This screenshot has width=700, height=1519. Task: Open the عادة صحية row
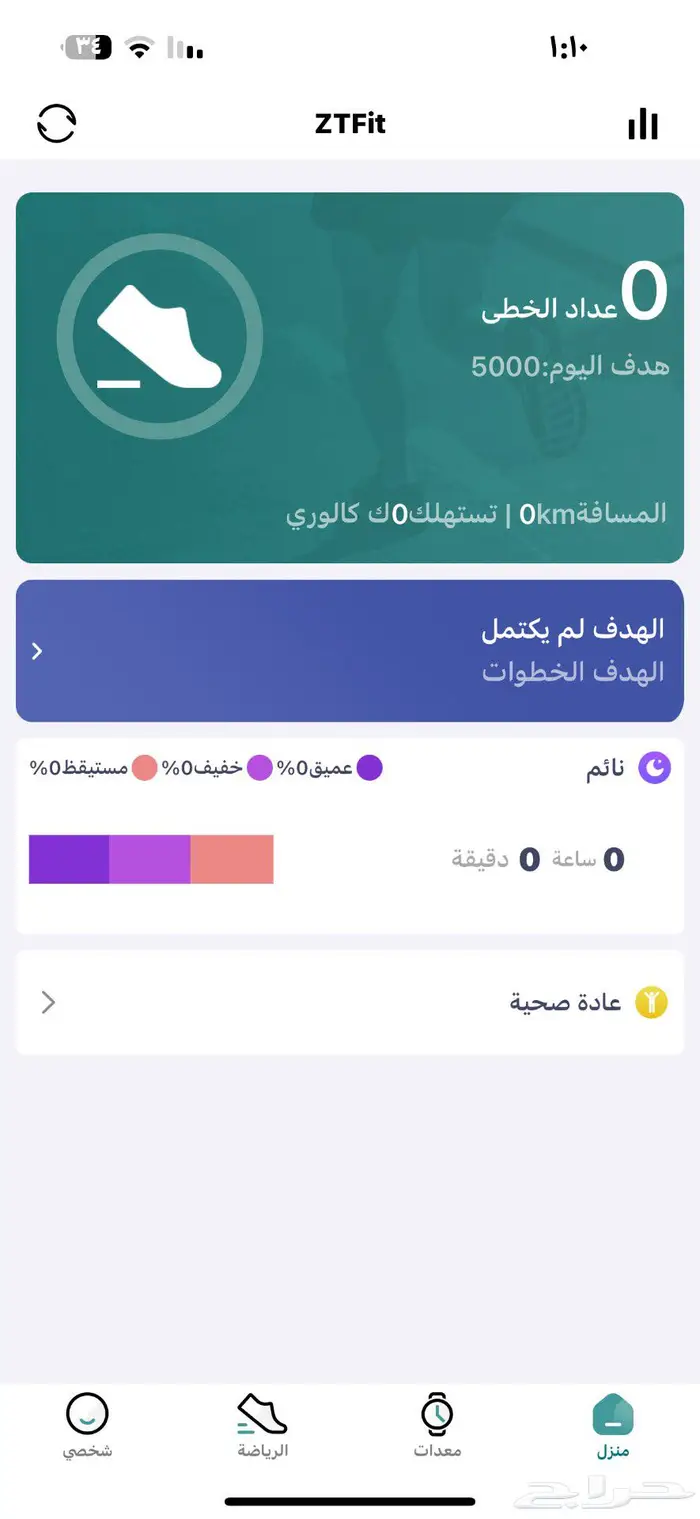click(x=350, y=1002)
